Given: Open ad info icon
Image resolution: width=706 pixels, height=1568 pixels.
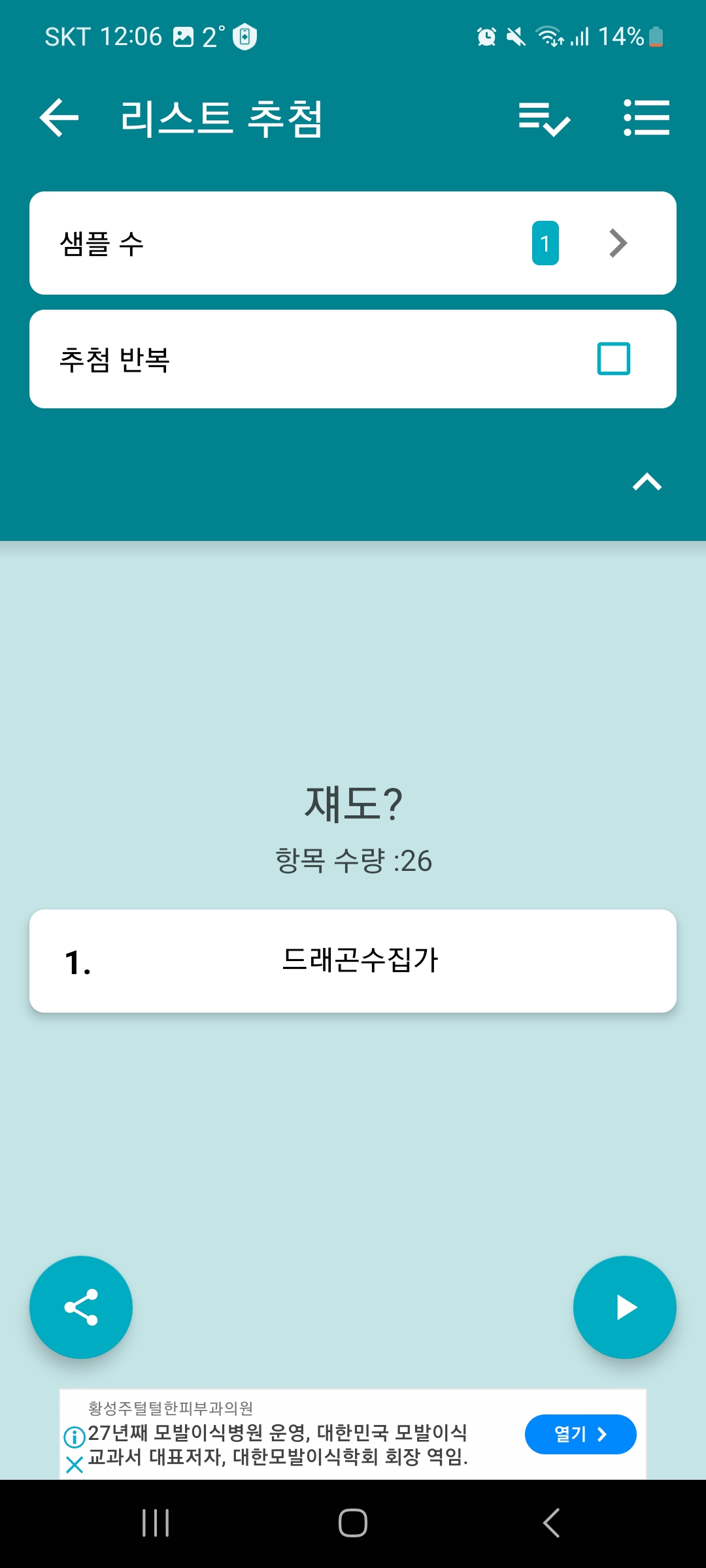Looking at the screenshot, I should pos(75,1437).
